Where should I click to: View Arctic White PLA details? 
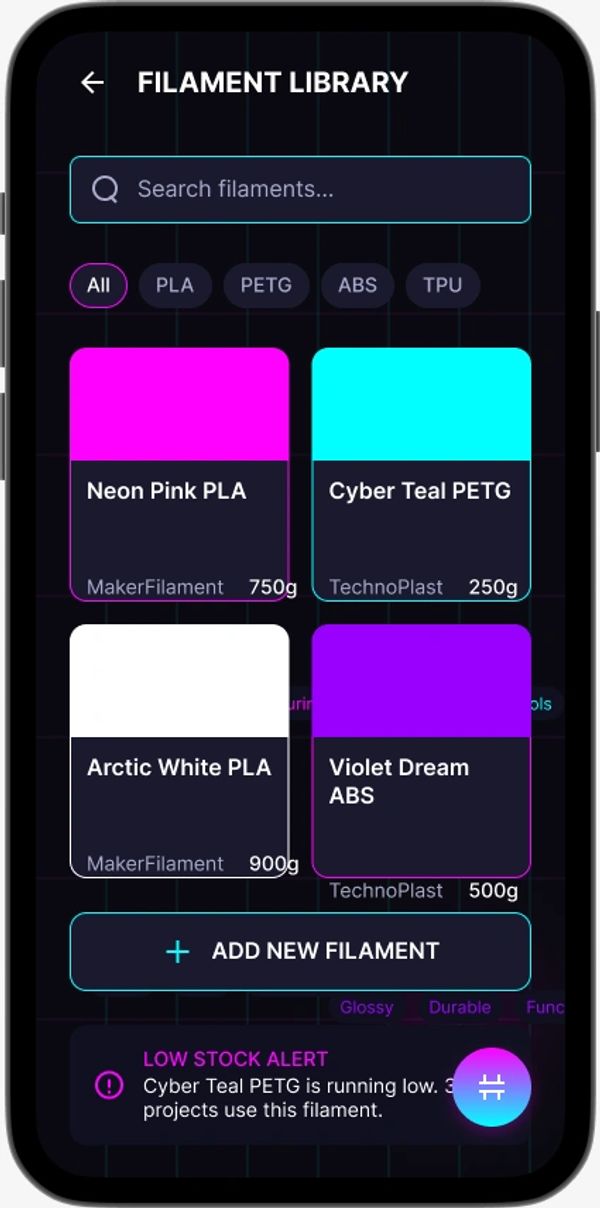point(179,750)
